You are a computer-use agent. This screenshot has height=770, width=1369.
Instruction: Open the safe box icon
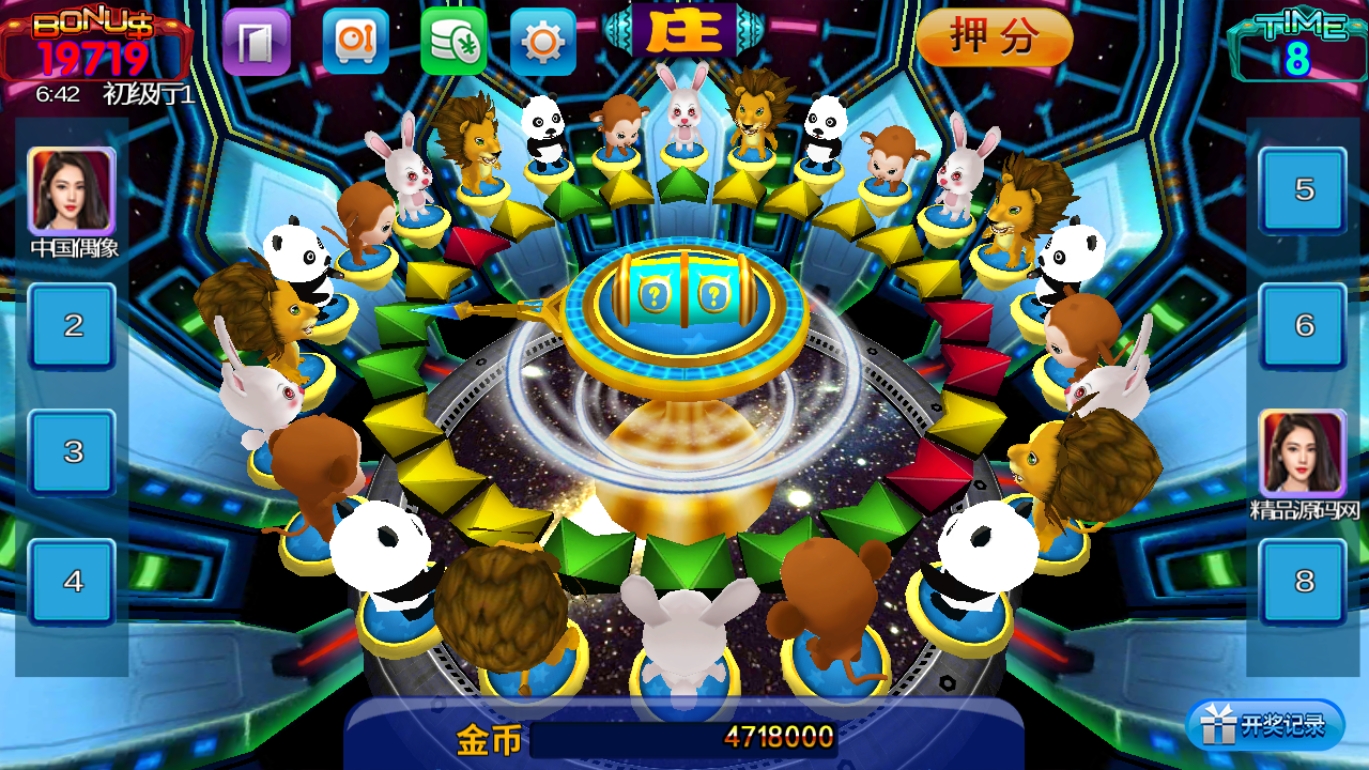355,42
